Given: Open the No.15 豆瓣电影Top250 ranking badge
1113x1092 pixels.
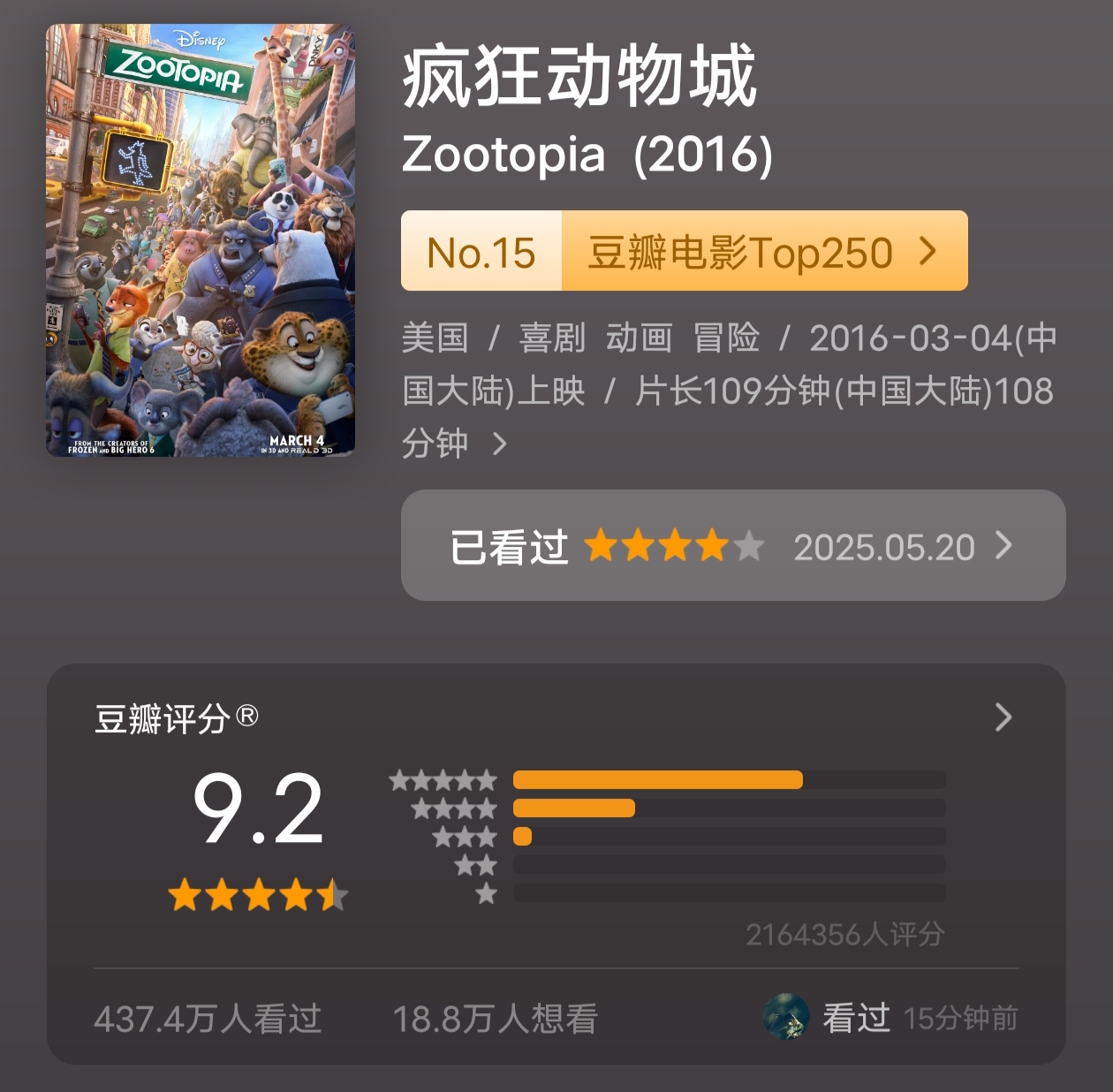Looking at the screenshot, I should (684, 252).
